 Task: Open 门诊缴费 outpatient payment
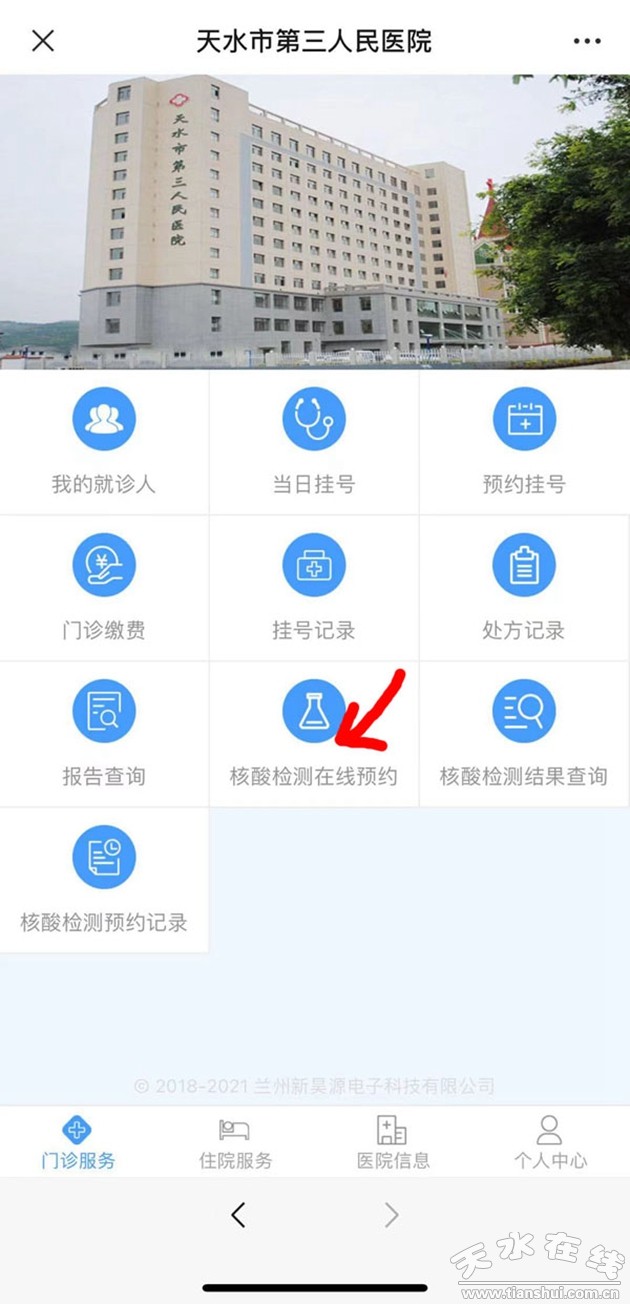[x=104, y=587]
